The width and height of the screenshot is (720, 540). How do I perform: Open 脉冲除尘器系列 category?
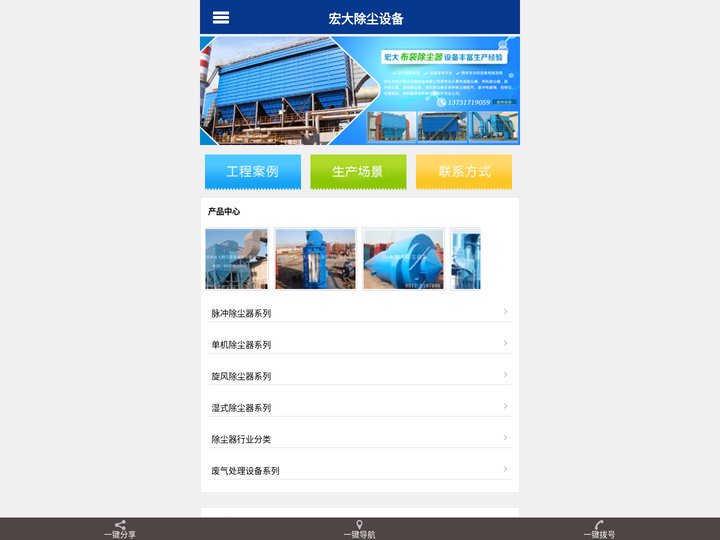(359, 313)
